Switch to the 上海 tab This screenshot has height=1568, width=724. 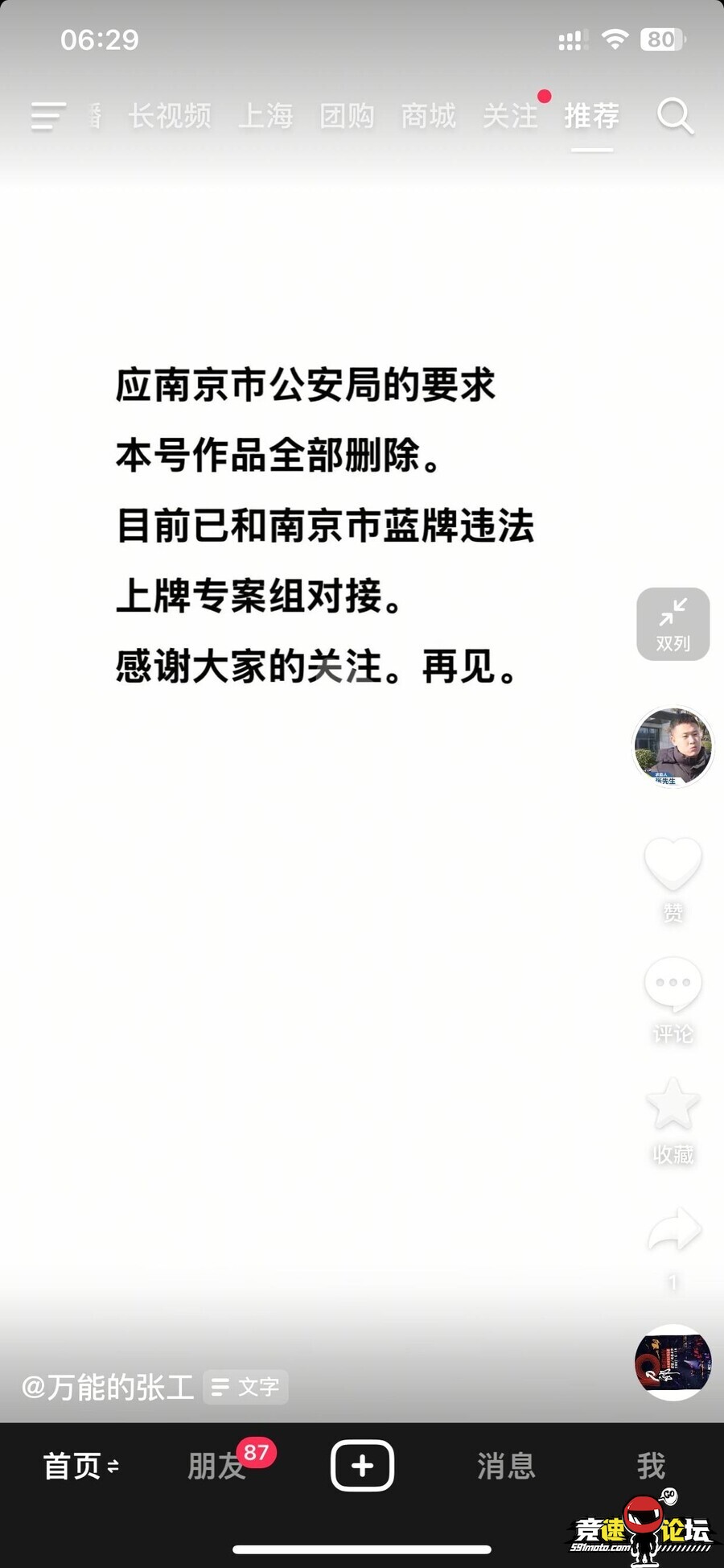(265, 117)
